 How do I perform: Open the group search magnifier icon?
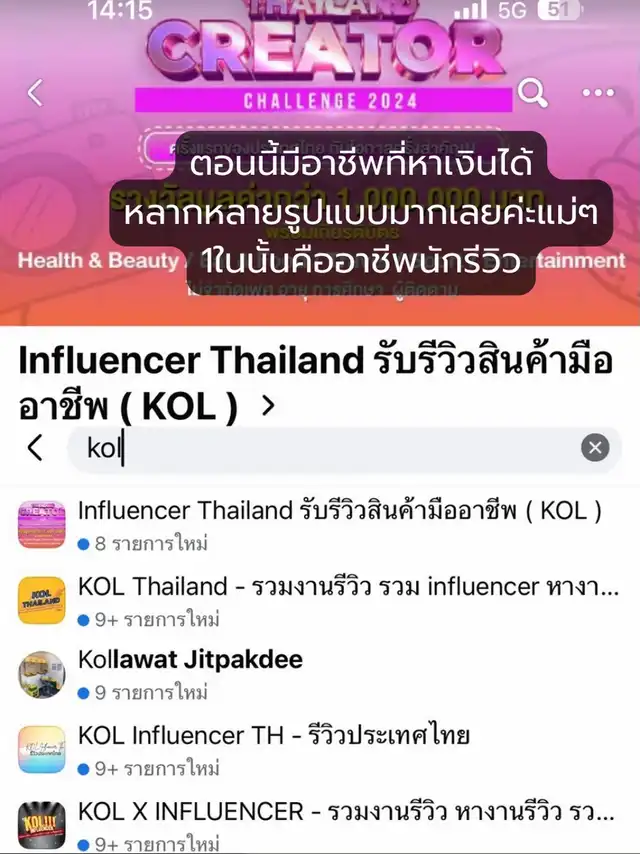[x=535, y=93]
